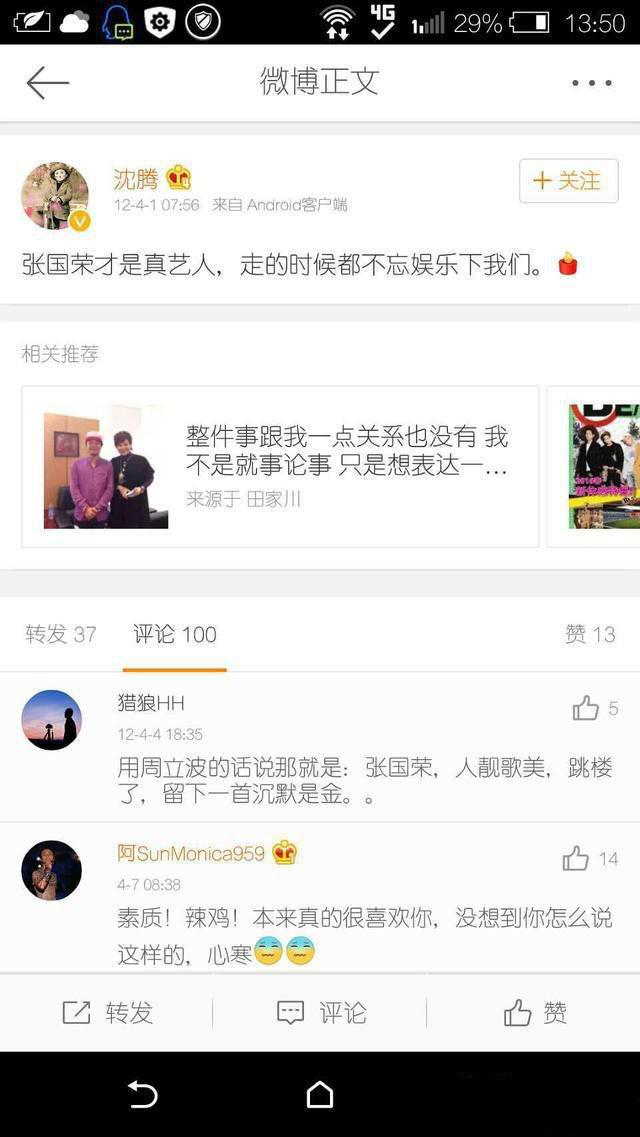Image resolution: width=640 pixels, height=1137 pixels.
Task: Like the comment by 猎狼HH
Action: pos(587,709)
